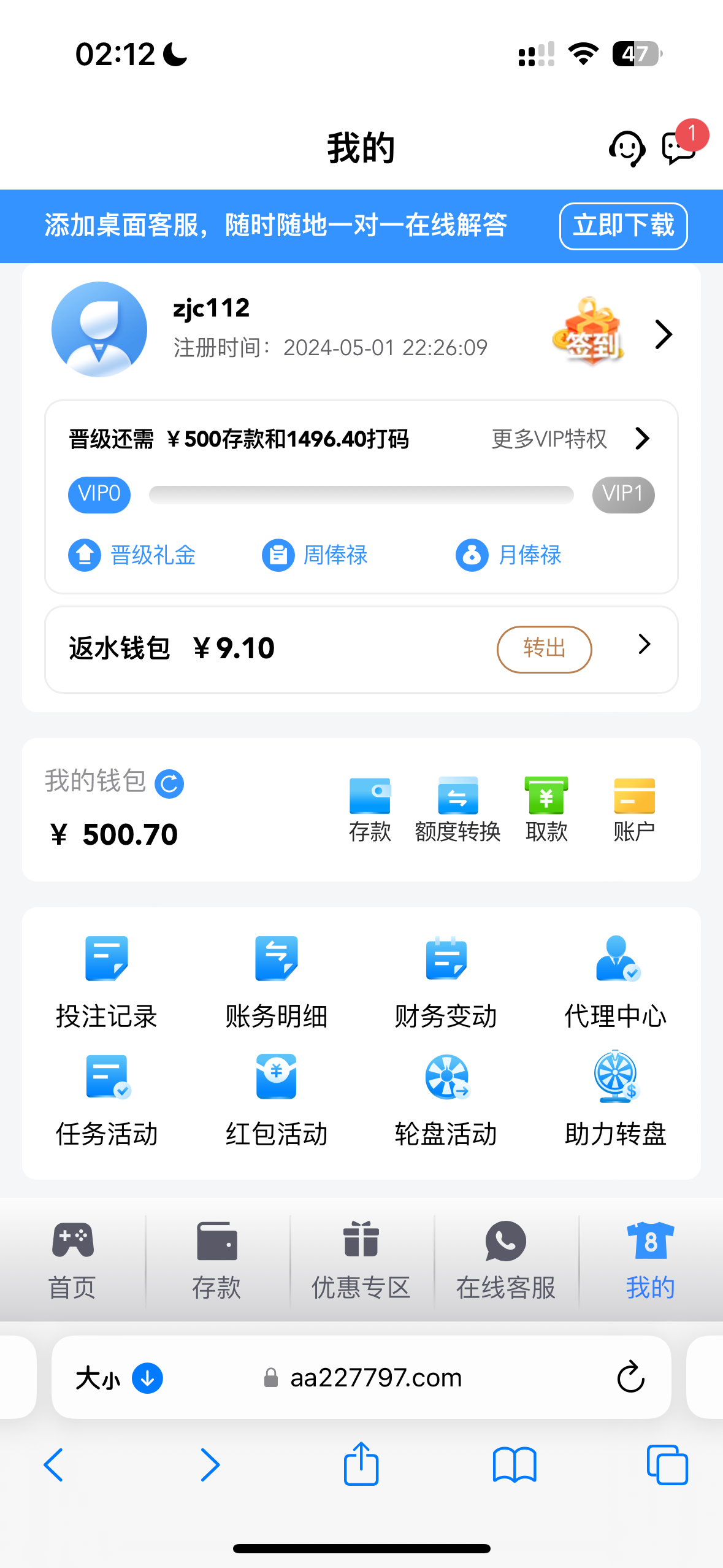This screenshot has width=723, height=1568.
Task: Tap 取款 to withdraw funds
Action: point(546,810)
